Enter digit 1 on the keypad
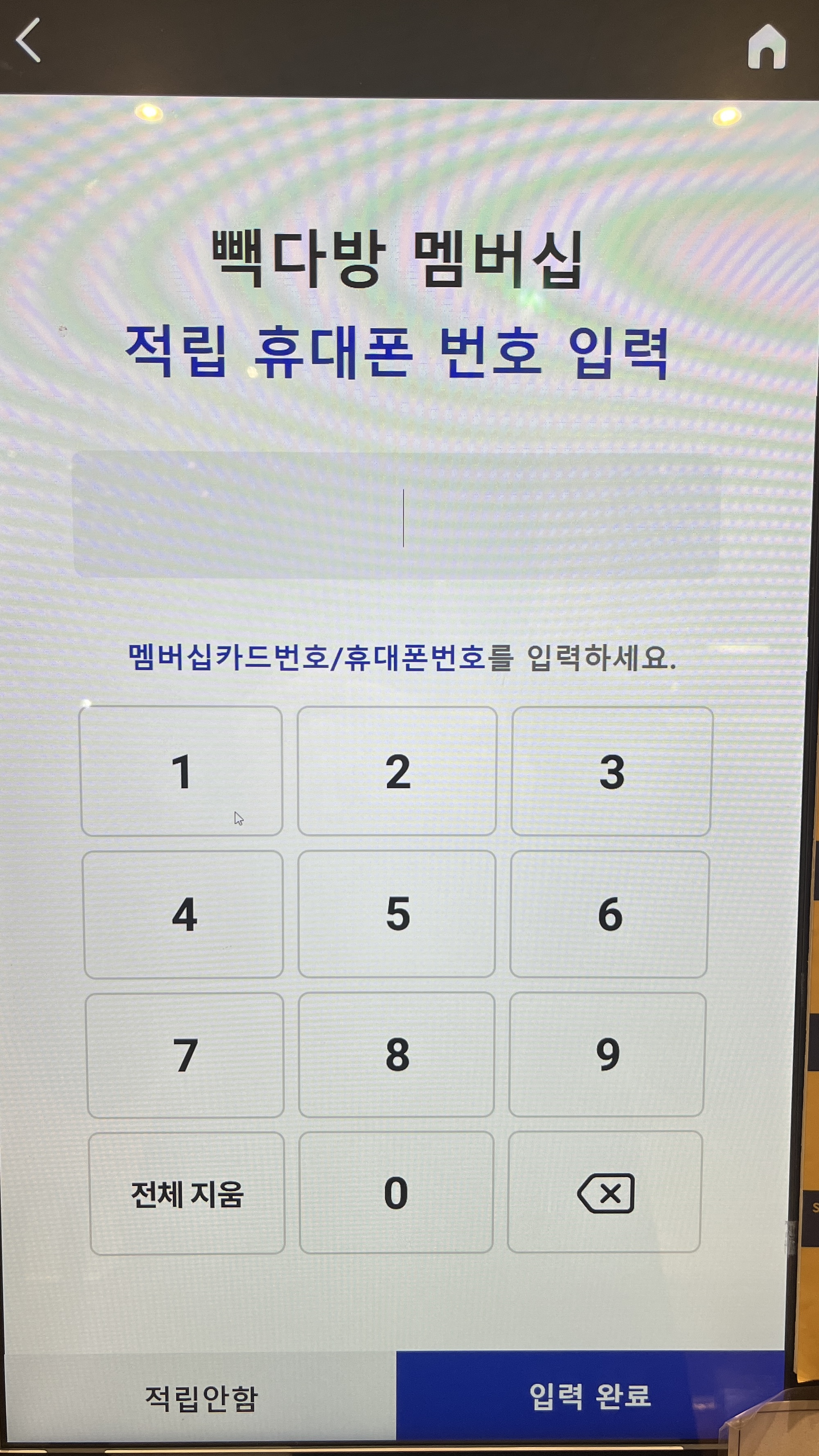The width and height of the screenshot is (819, 1456). pyautogui.click(x=181, y=771)
